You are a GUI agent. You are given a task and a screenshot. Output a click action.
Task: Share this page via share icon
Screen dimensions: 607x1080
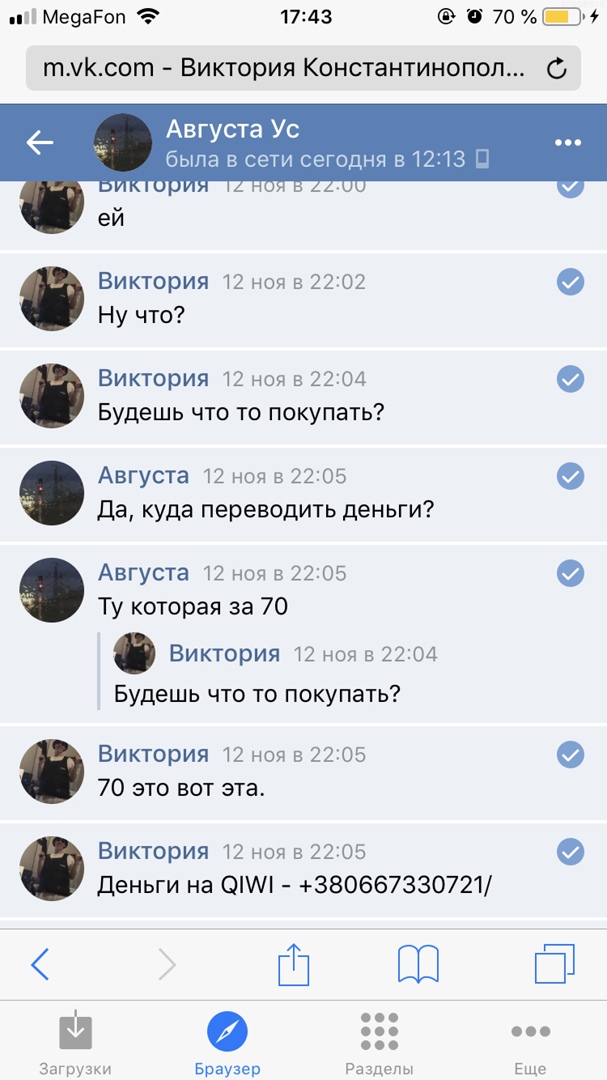click(x=293, y=965)
